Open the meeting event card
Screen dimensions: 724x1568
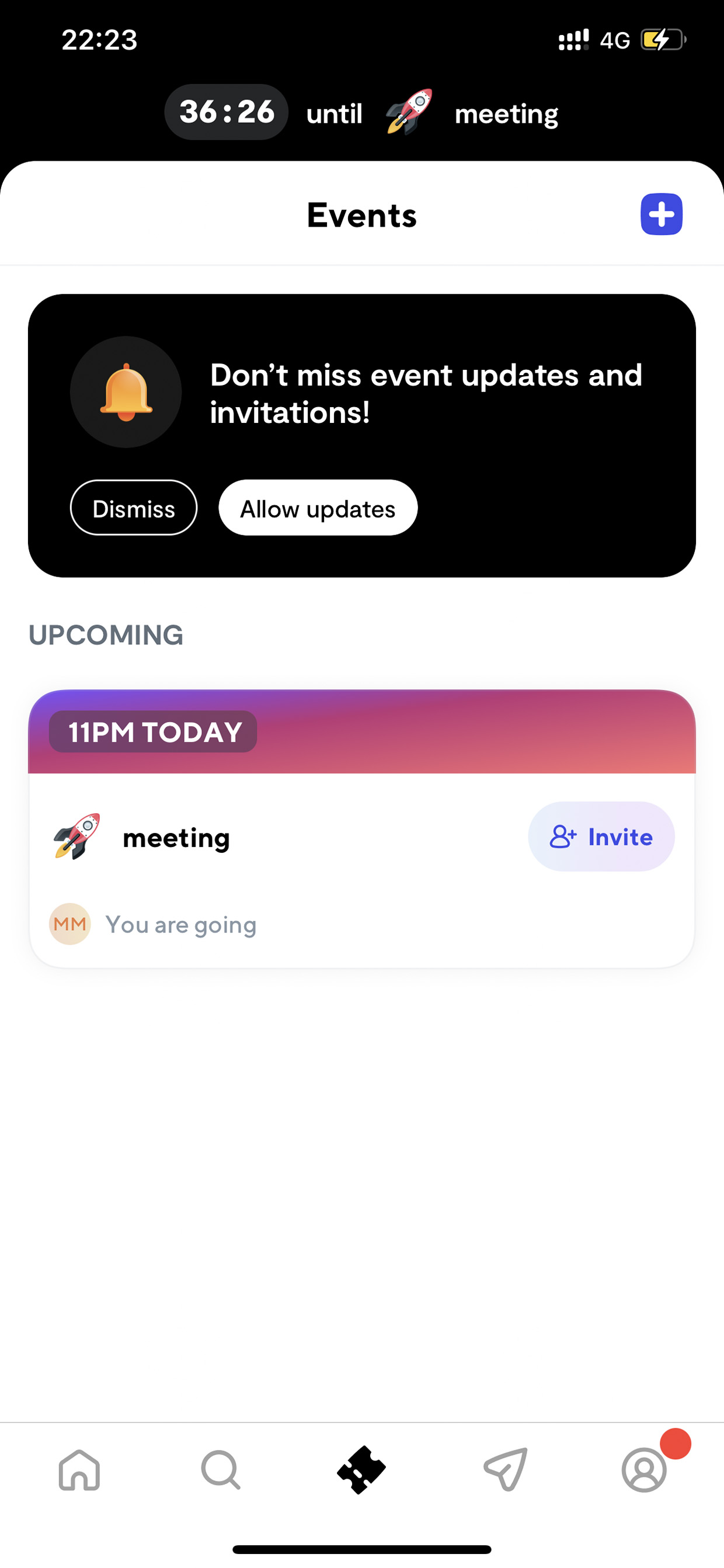[362, 828]
